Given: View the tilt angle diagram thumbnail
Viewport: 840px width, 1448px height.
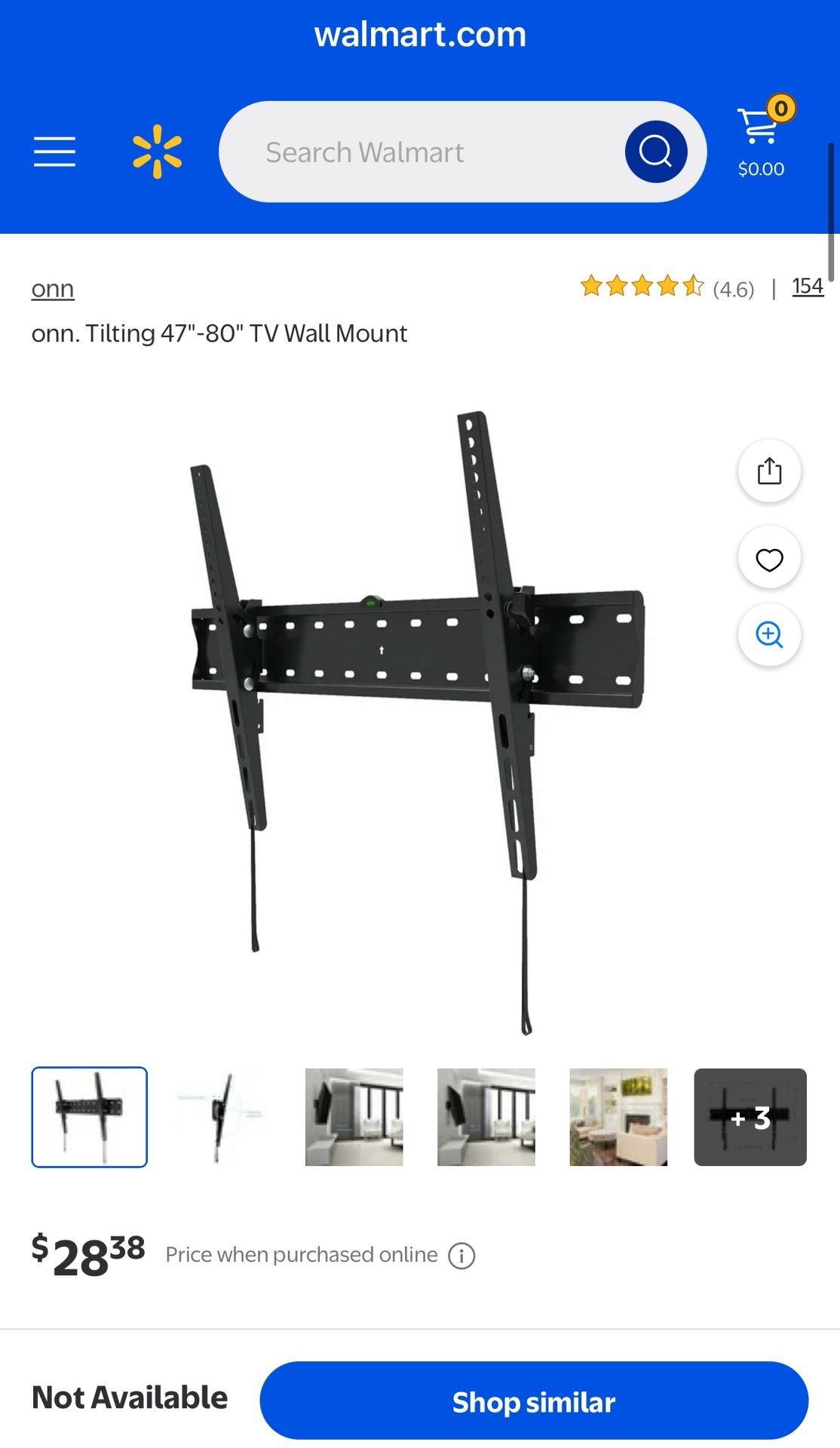Looking at the screenshot, I should coord(221,1117).
